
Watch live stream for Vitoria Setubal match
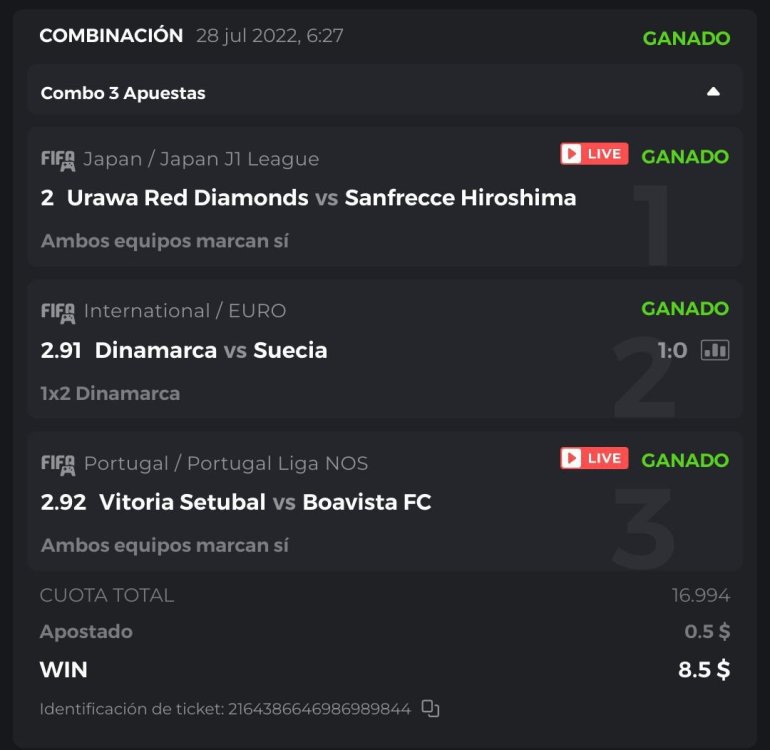click(x=594, y=458)
